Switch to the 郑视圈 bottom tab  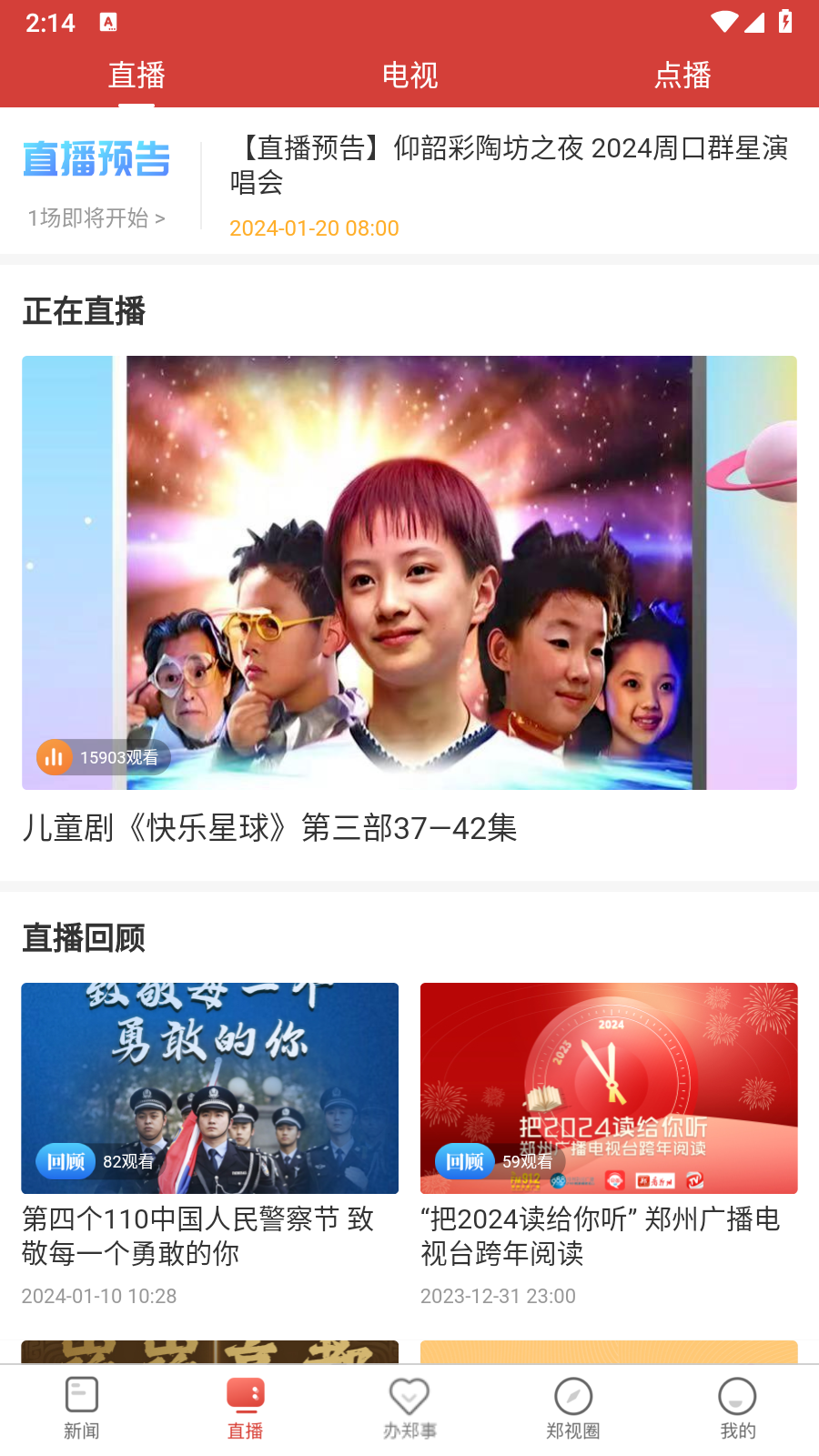(x=573, y=1408)
